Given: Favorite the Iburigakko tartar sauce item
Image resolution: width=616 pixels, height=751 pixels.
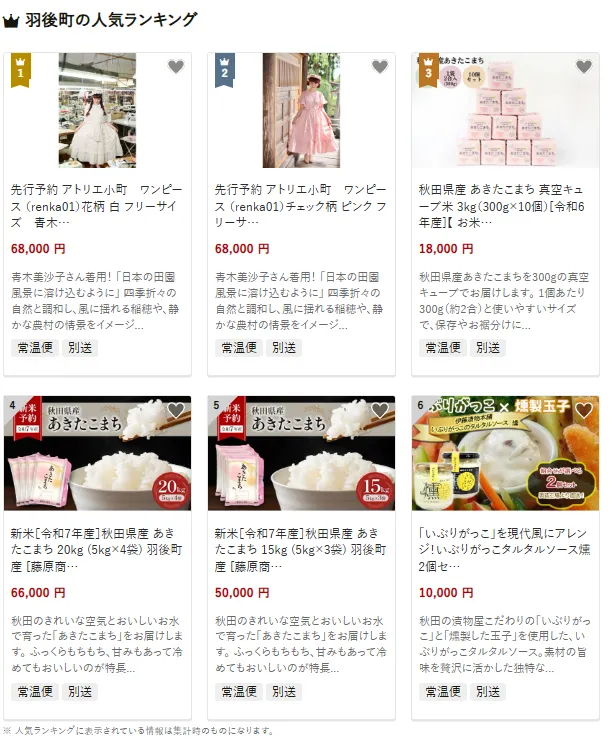Looking at the screenshot, I should tap(584, 410).
